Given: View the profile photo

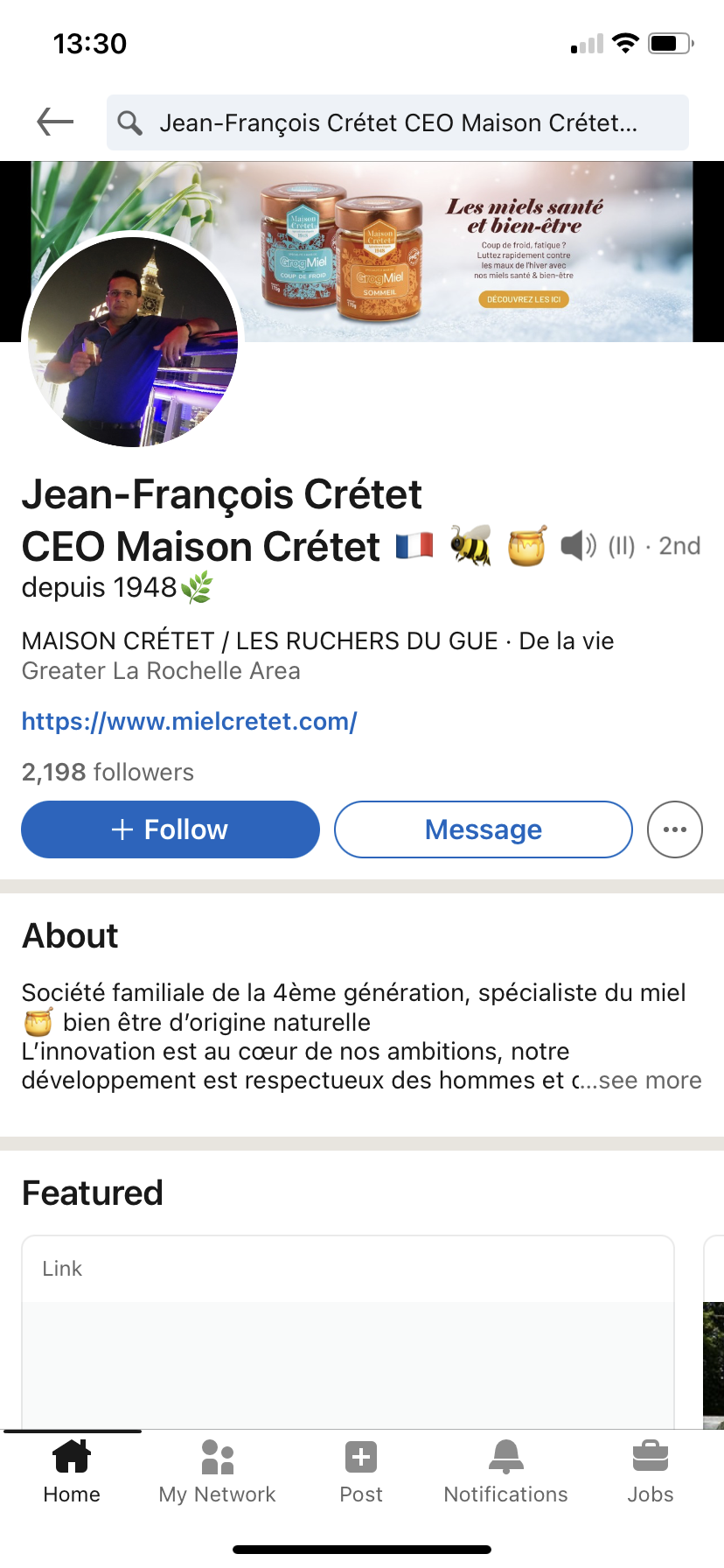Looking at the screenshot, I should click(x=133, y=341).
